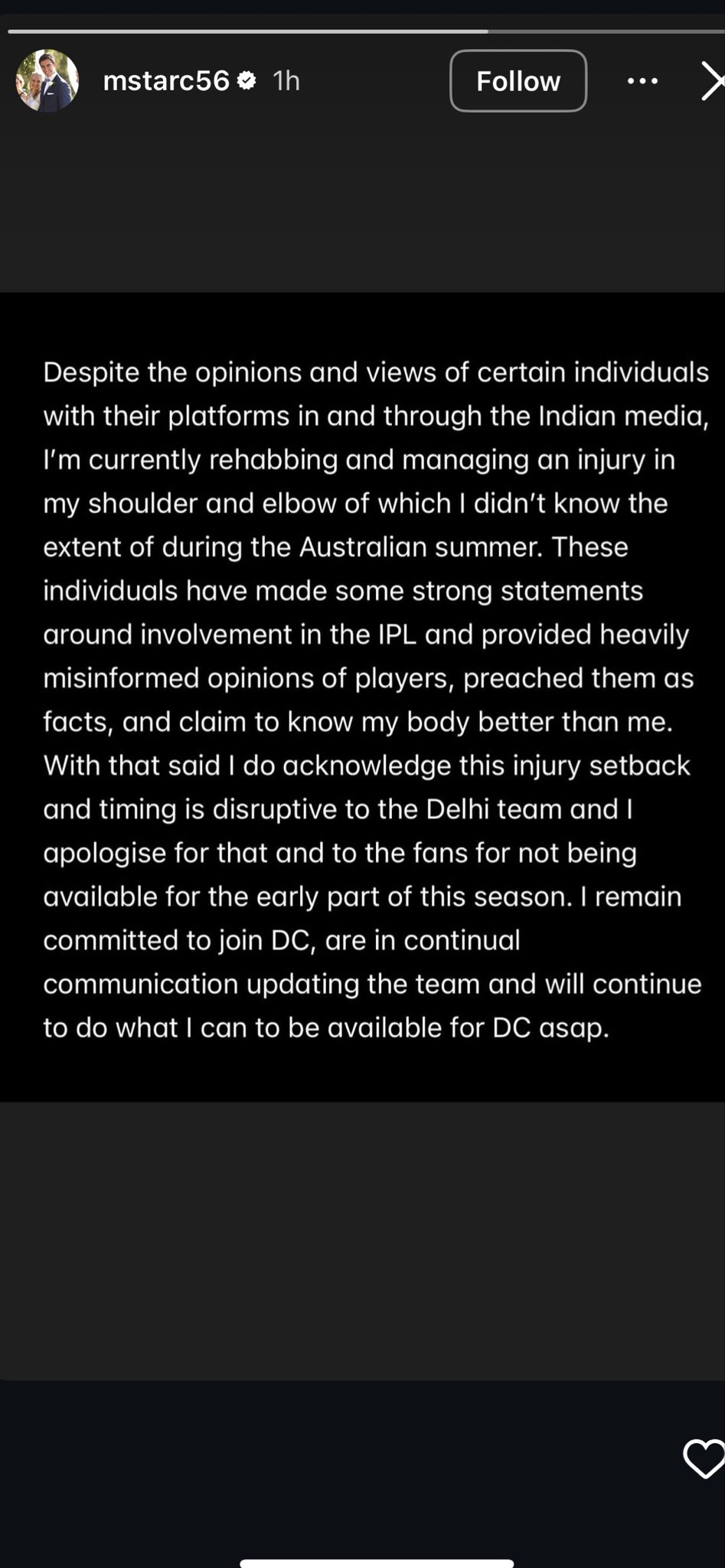The width and height of the screenshot is (725, 1568).
Task: Open the three-dot options menu
Action: tap(642, 81)
